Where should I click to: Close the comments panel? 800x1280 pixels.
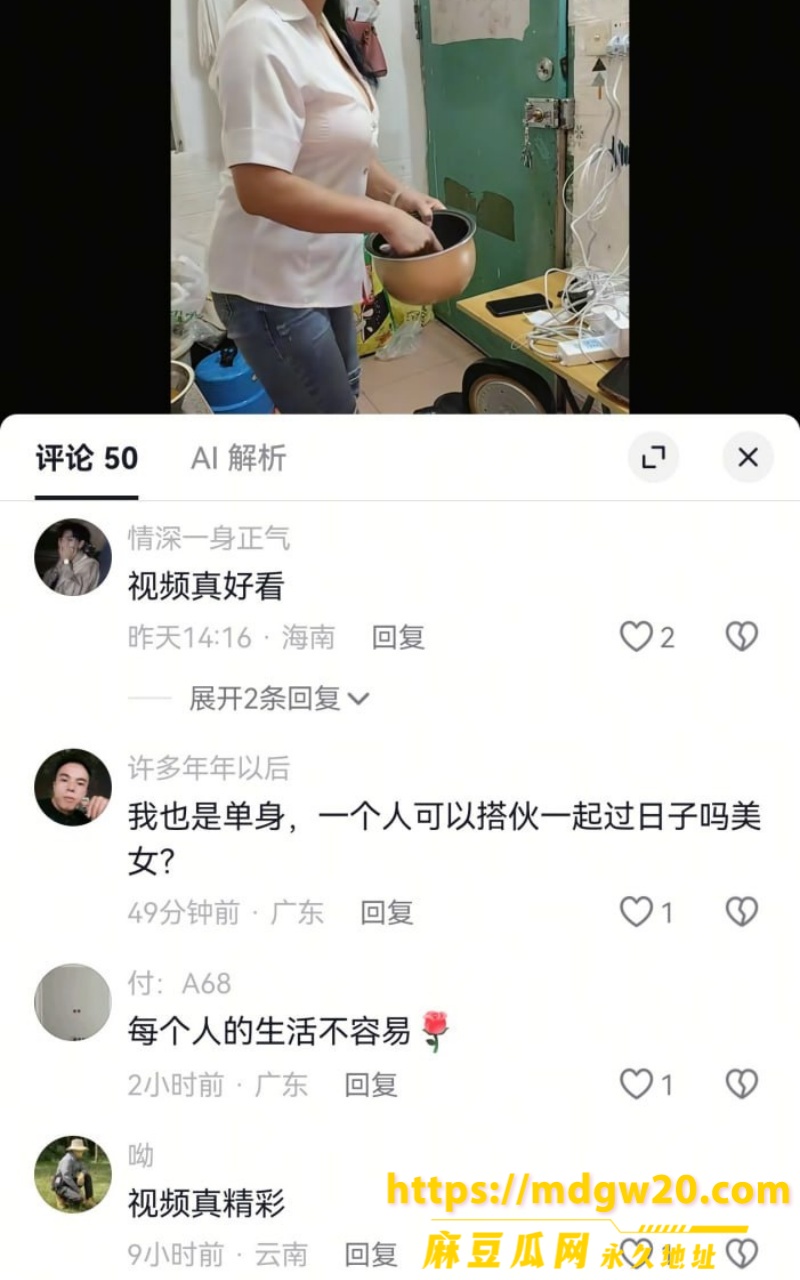pyautogui.click(x=748, y=457)
